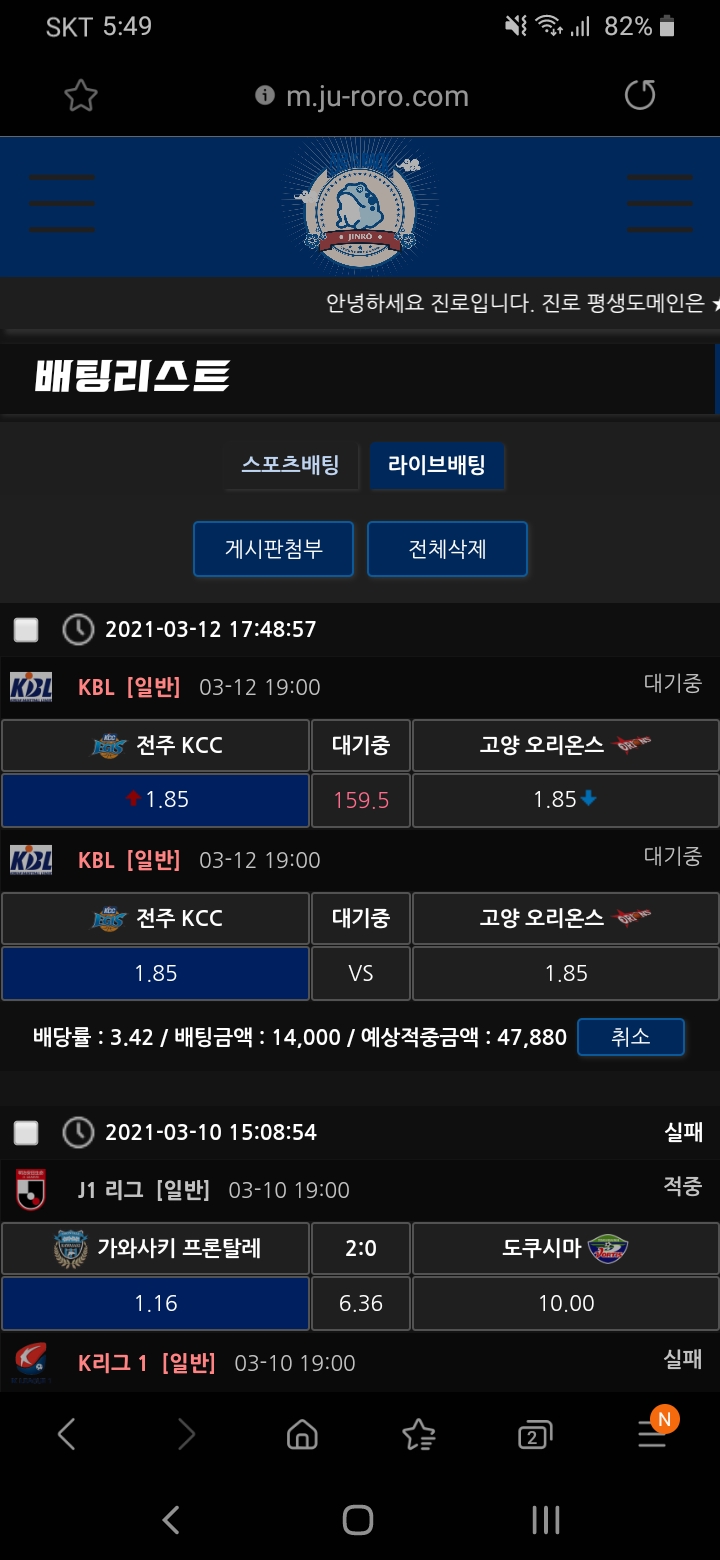The width and height of the screenshot is (720, 1560).
Task: Check the box for the 2021-03-12 17:48:57 bet
Action: coord(26,630)
